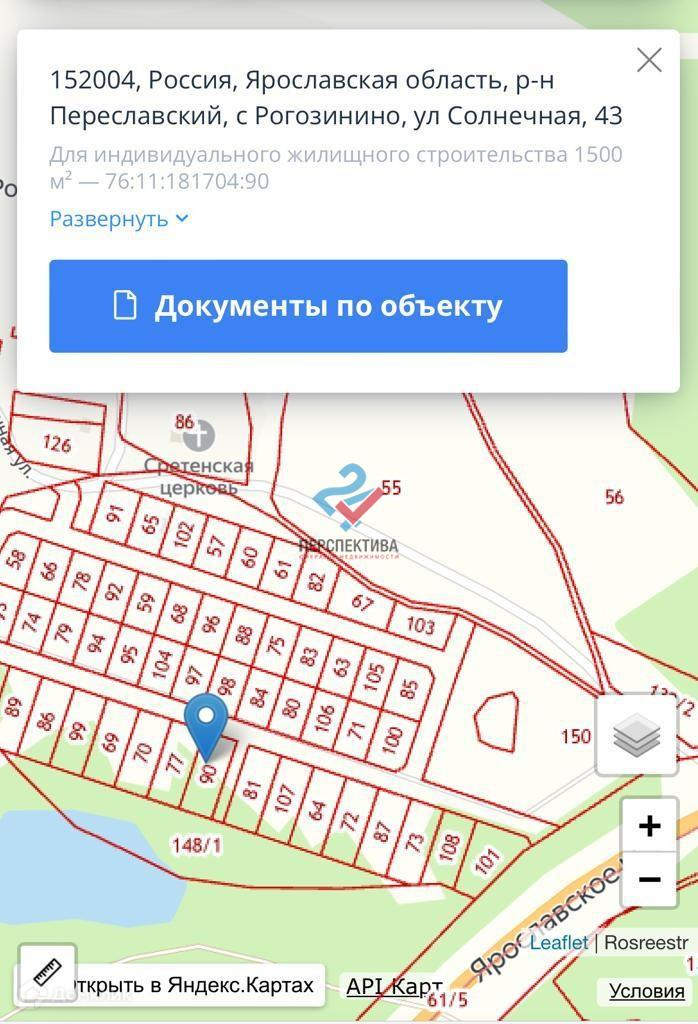Zoom in on the map
The width and height of the screenshot is (698, 1024).
click(649, 826)
